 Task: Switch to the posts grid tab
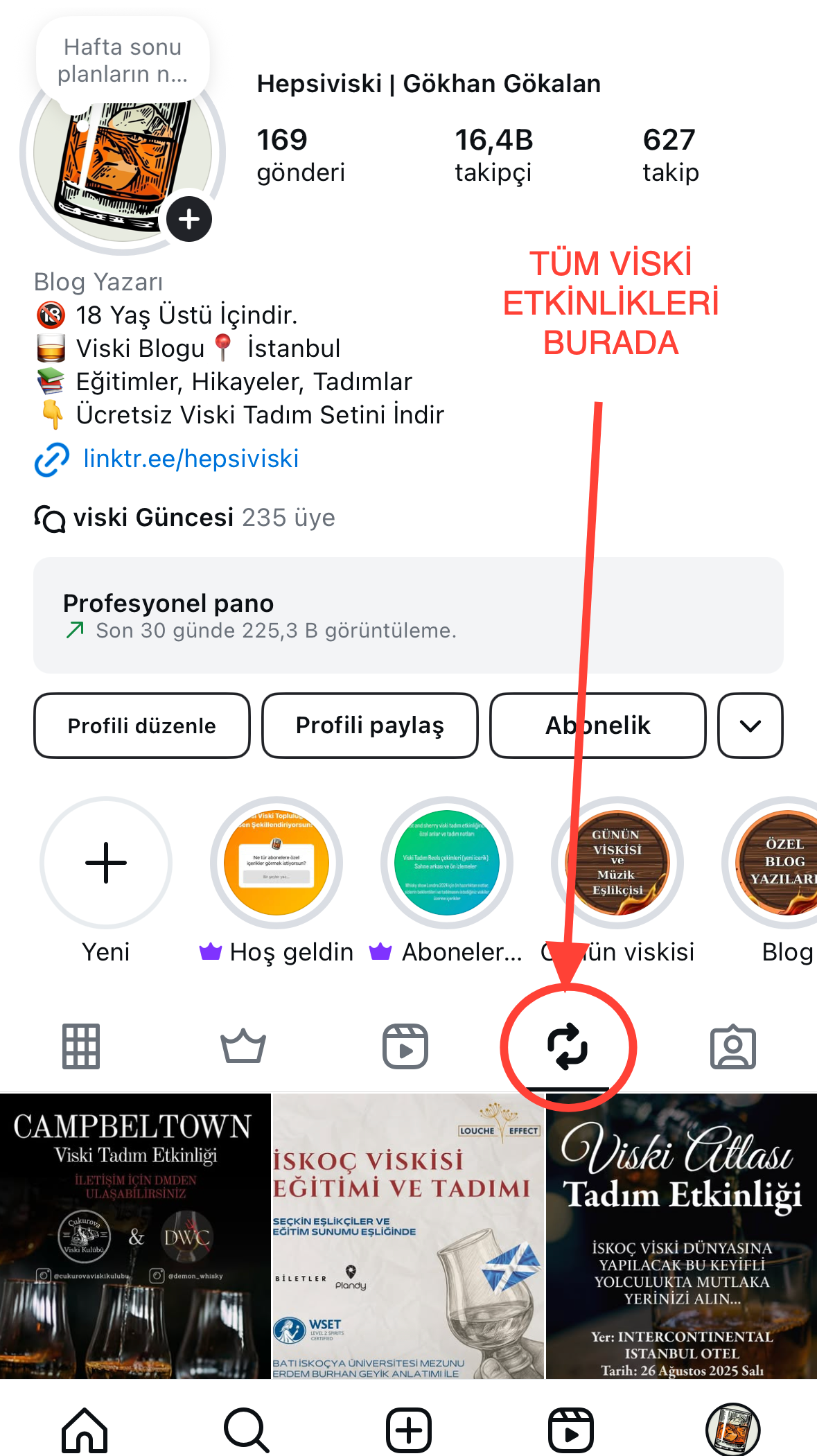pos(81,1046)
